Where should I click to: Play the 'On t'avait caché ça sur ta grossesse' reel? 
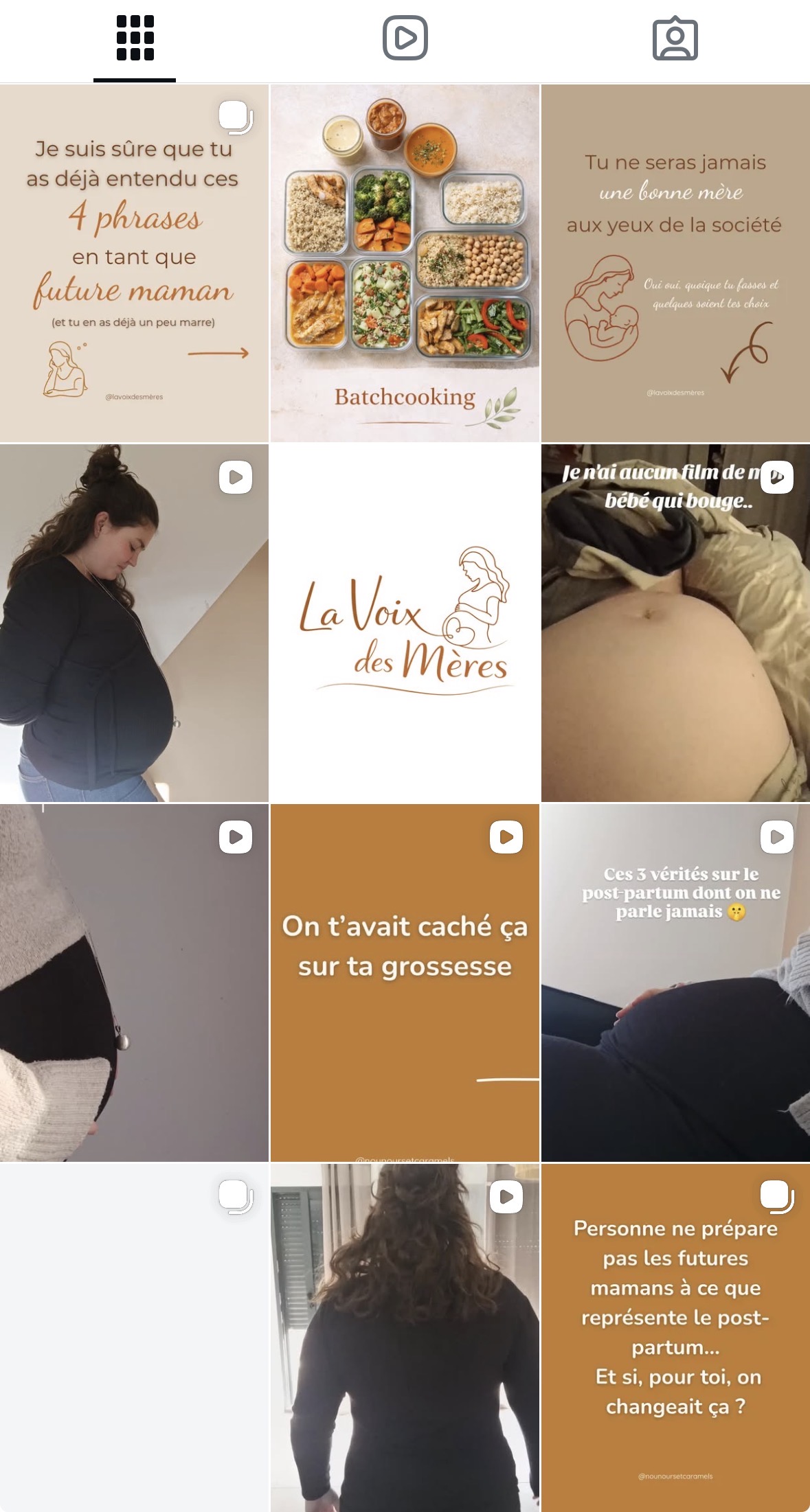pos(405,983)
